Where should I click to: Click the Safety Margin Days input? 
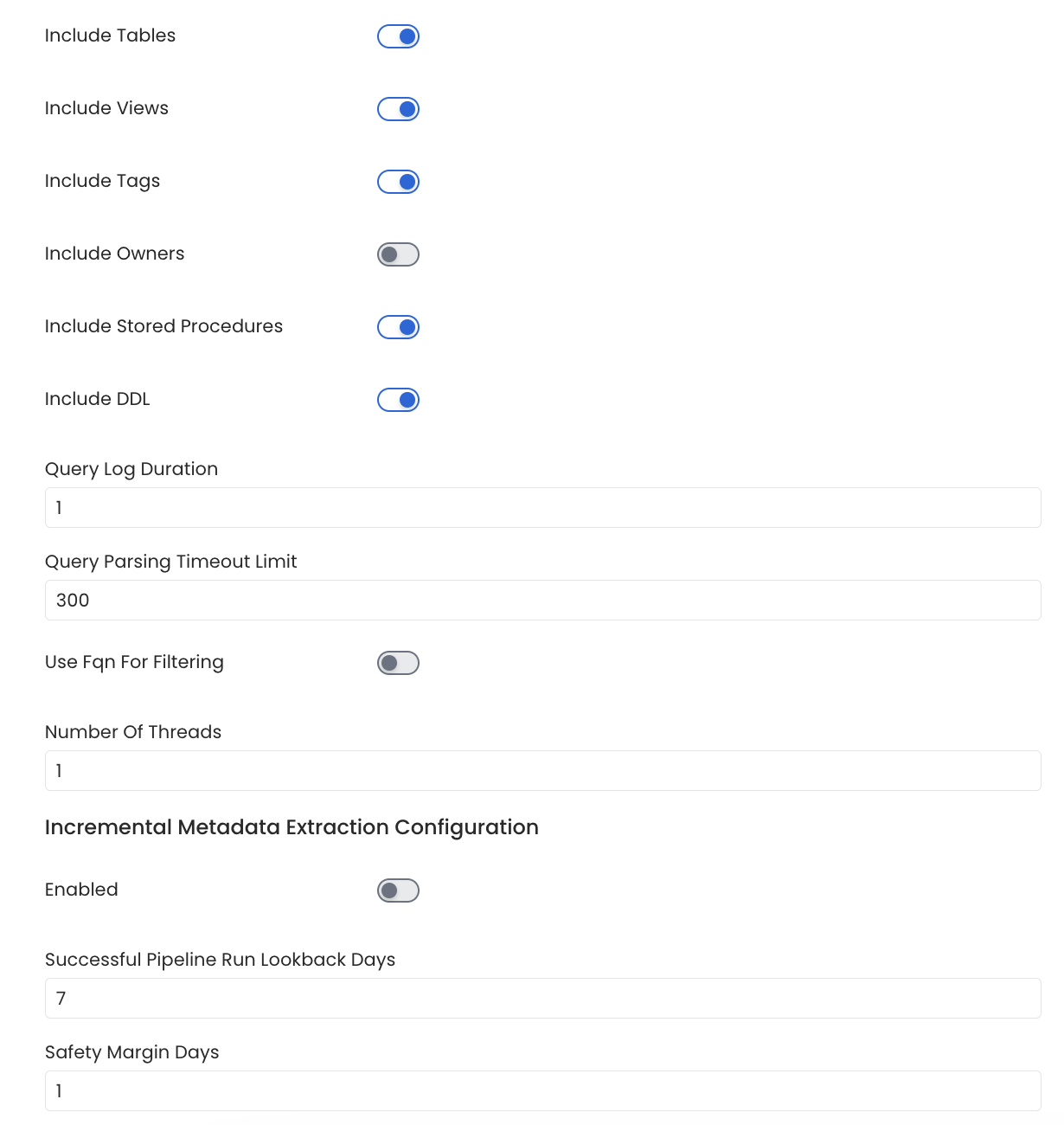click(542, 1090)
